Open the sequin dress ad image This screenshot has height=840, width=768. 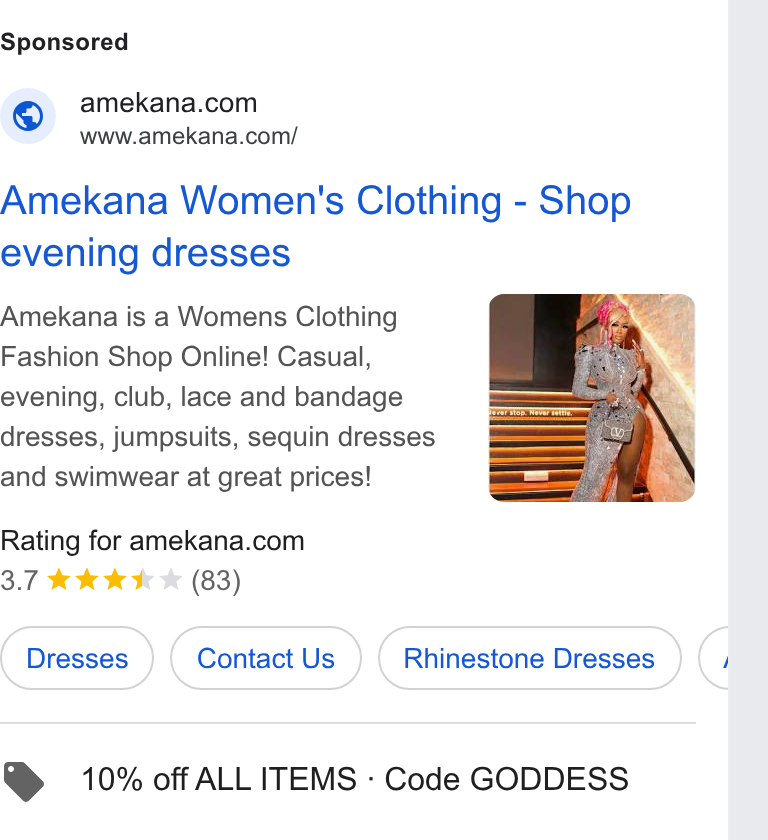pyautogui.click(x=592, y=398)
